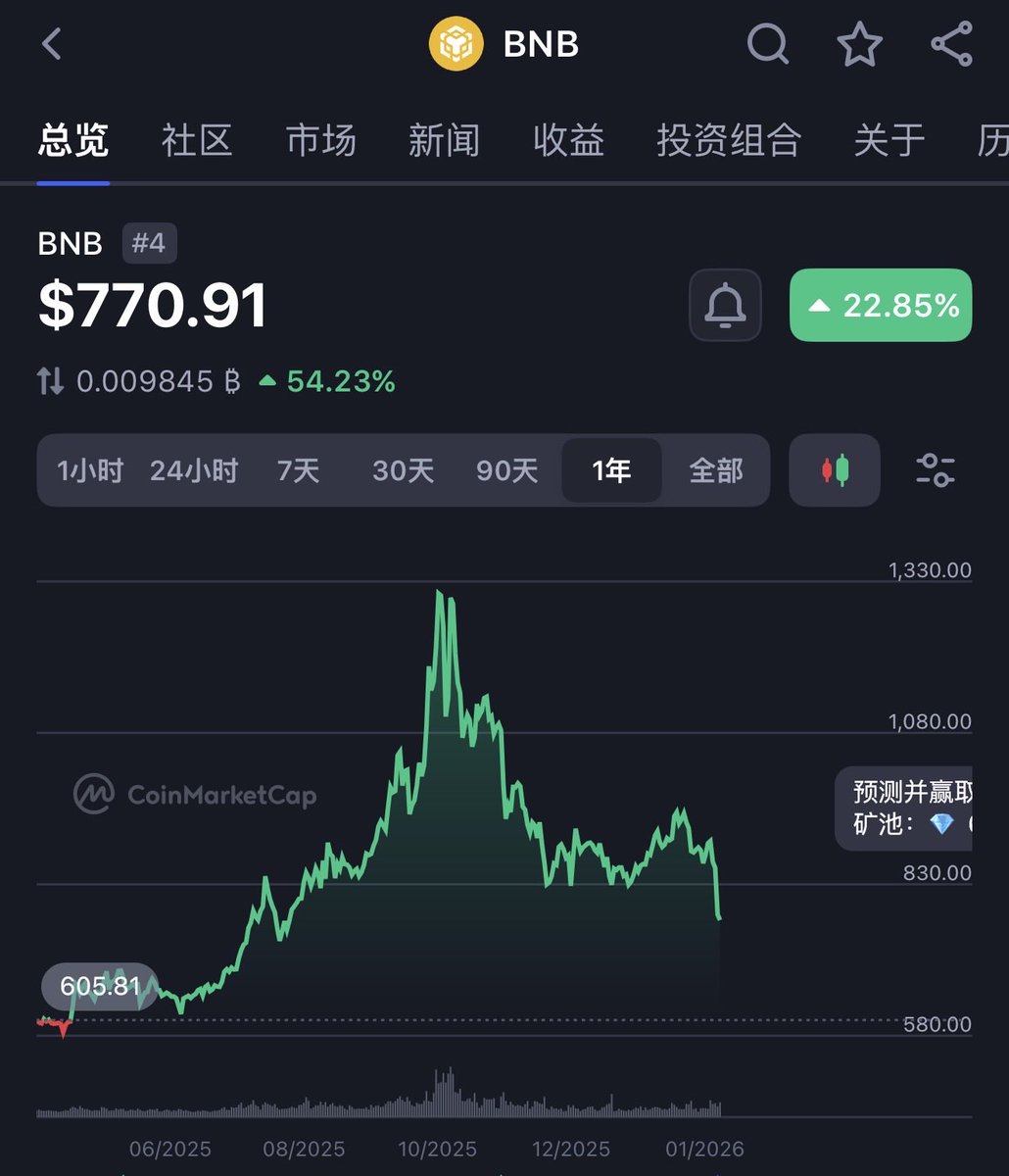
Task: Switch to the 社区 tab
Action: [x=197, y=141]
